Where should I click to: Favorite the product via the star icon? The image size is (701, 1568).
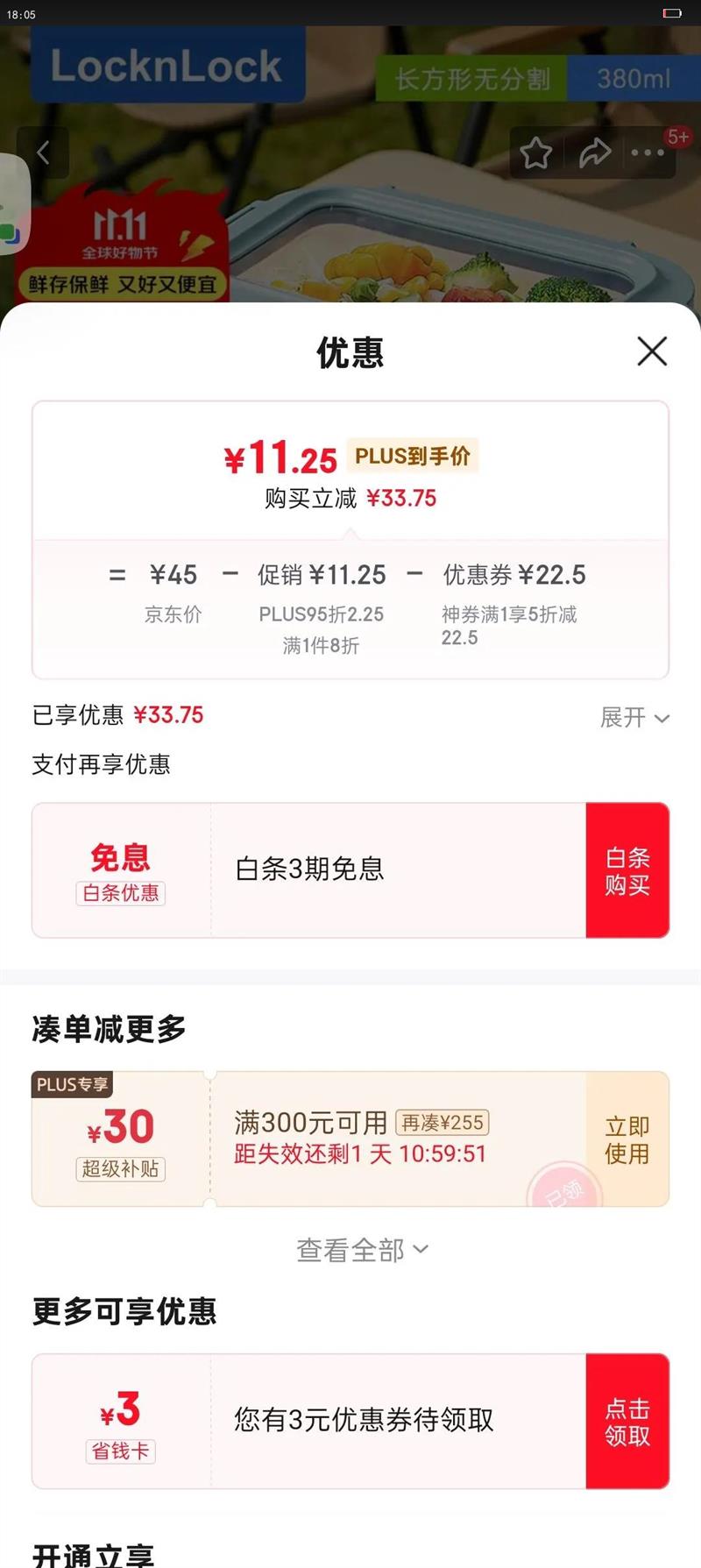[x=536, y=152]
